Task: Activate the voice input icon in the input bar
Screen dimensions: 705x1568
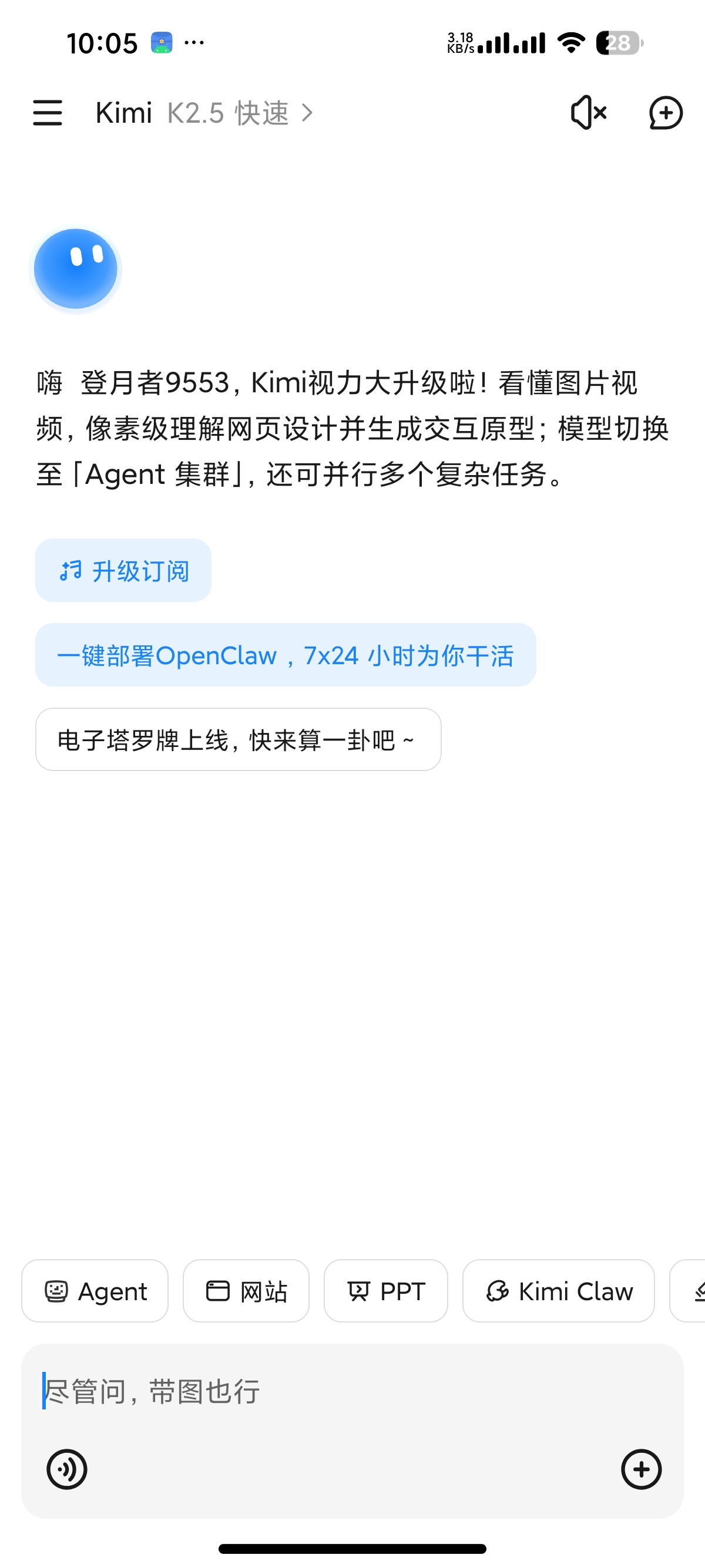Action: pyautogui.click(x=67, y=1469)
